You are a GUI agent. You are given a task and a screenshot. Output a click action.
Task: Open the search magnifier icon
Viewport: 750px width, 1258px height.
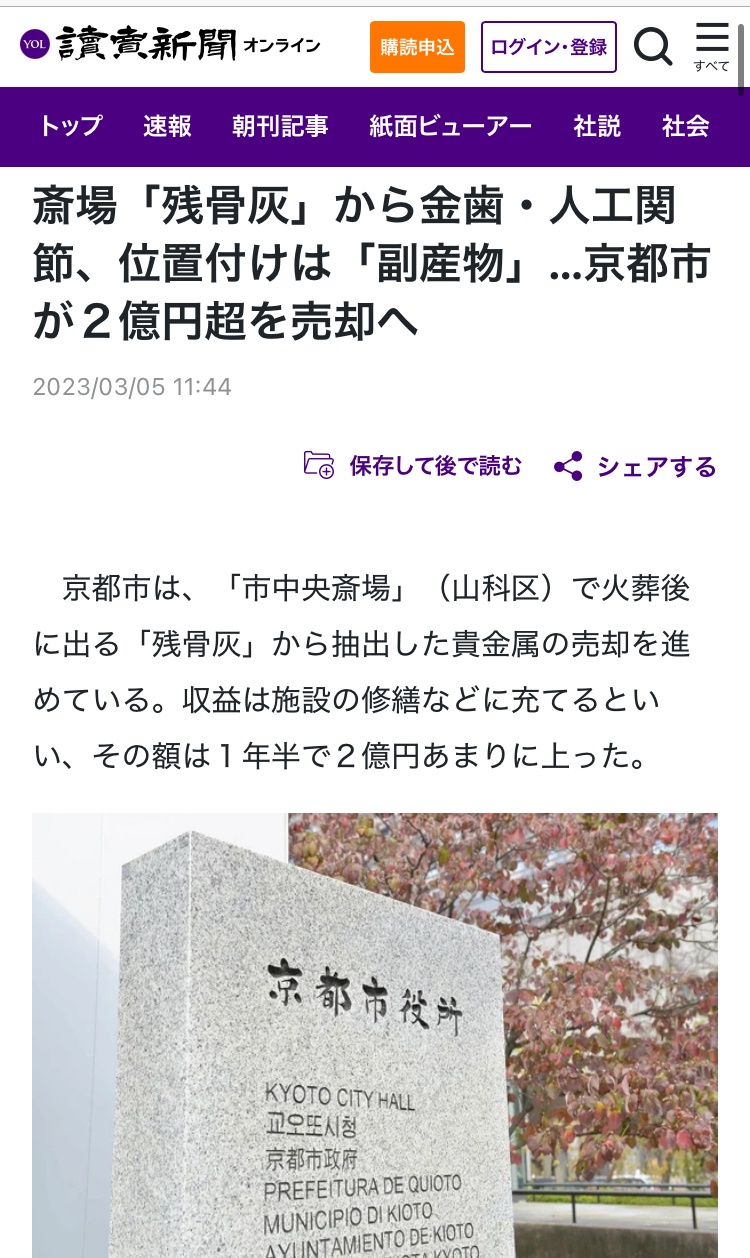653,47
